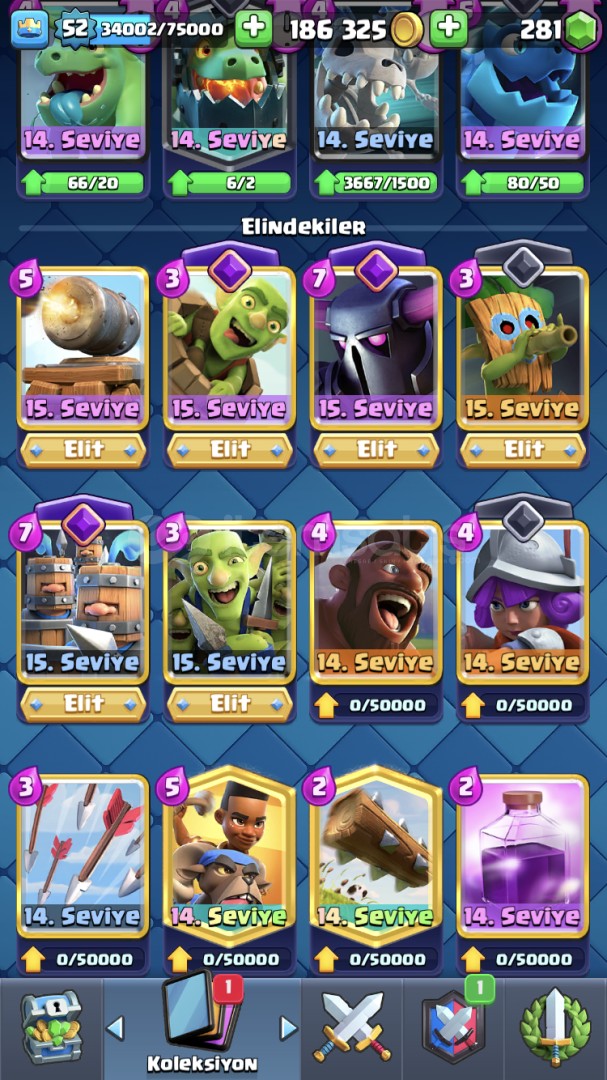
Task: Upgrade the card with 3667/1500 progress
Action: (376, 183)
